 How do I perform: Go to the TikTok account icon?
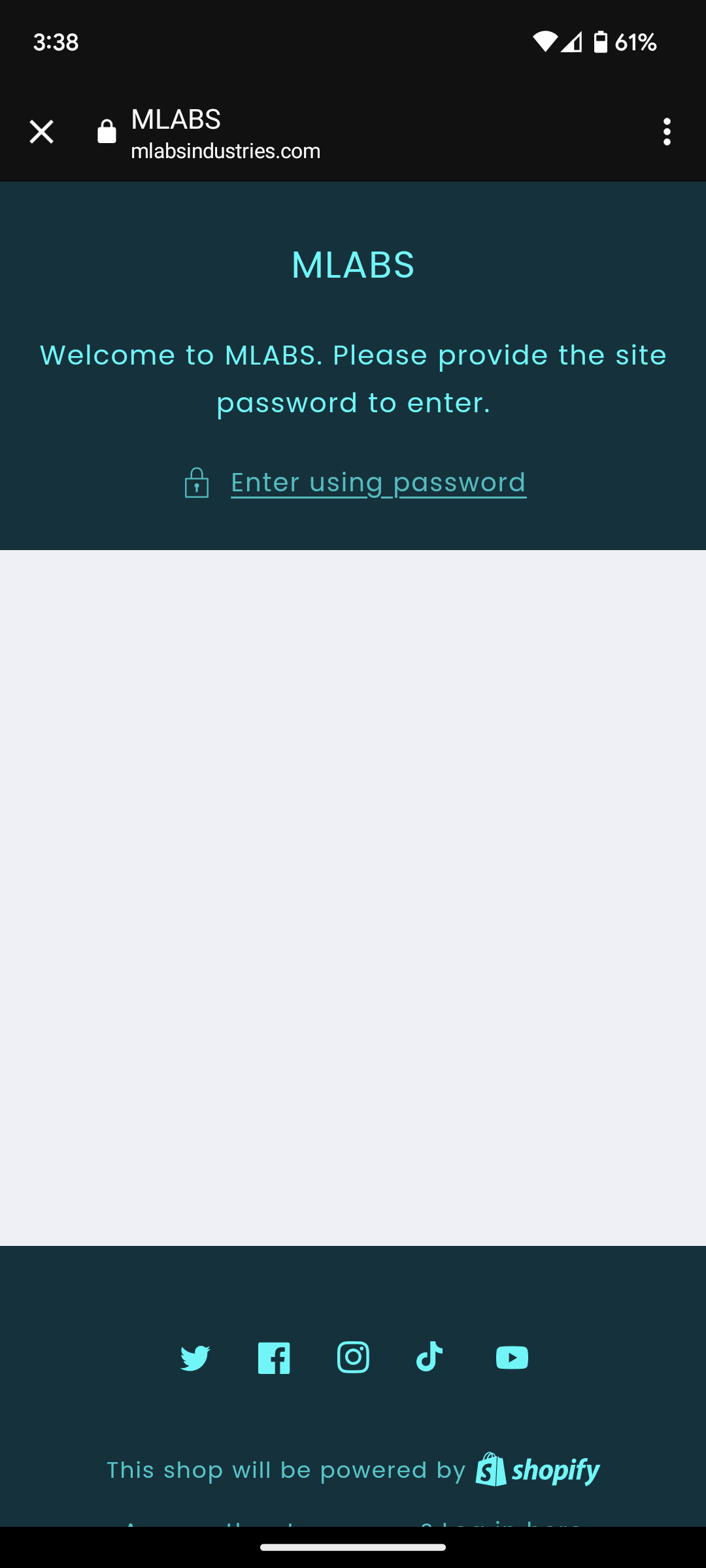429,1356
